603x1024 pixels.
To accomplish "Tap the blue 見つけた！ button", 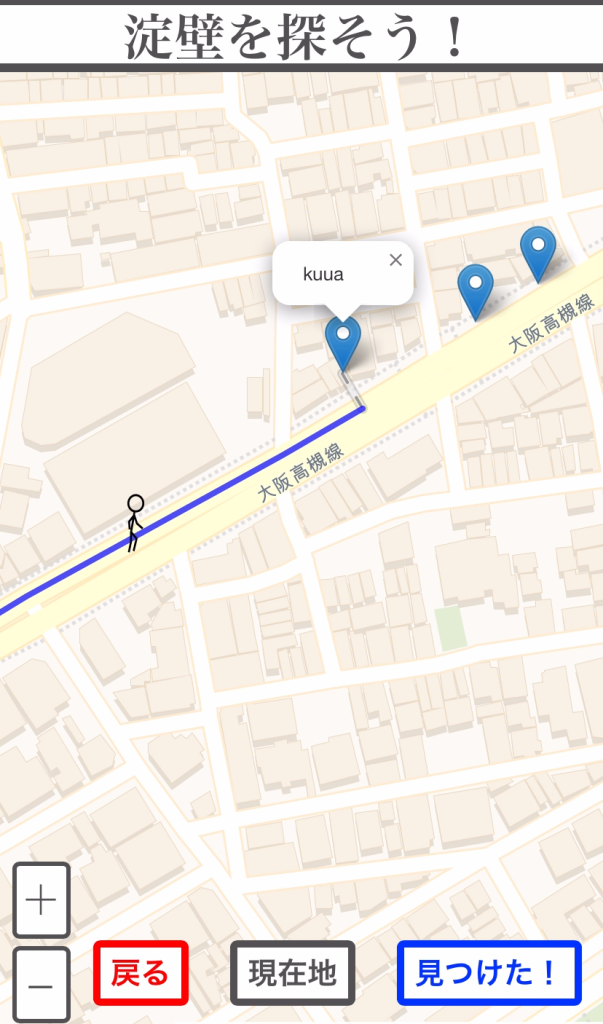I will click(488, 972).
